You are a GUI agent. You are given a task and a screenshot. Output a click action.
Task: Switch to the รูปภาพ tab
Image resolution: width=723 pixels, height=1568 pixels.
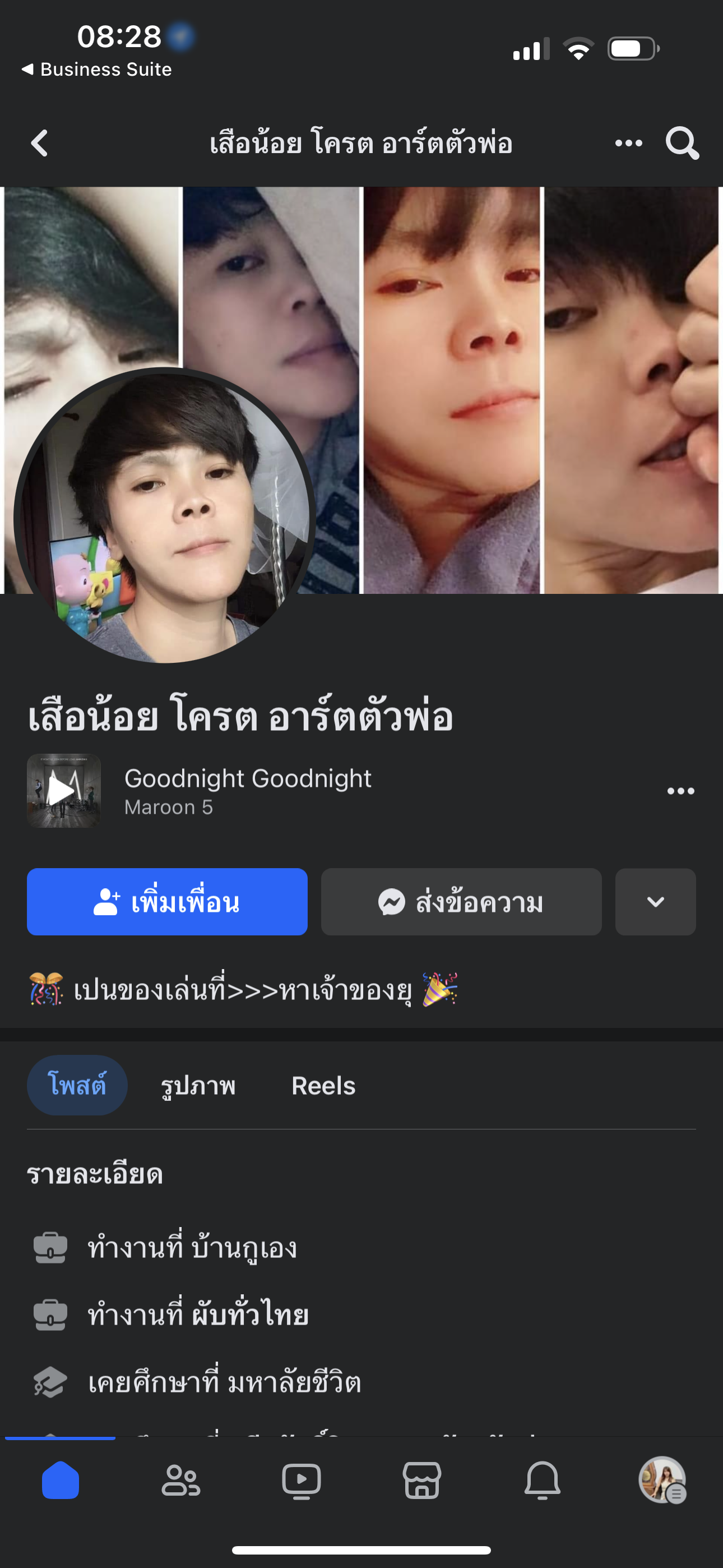[x=198, y=1085]
